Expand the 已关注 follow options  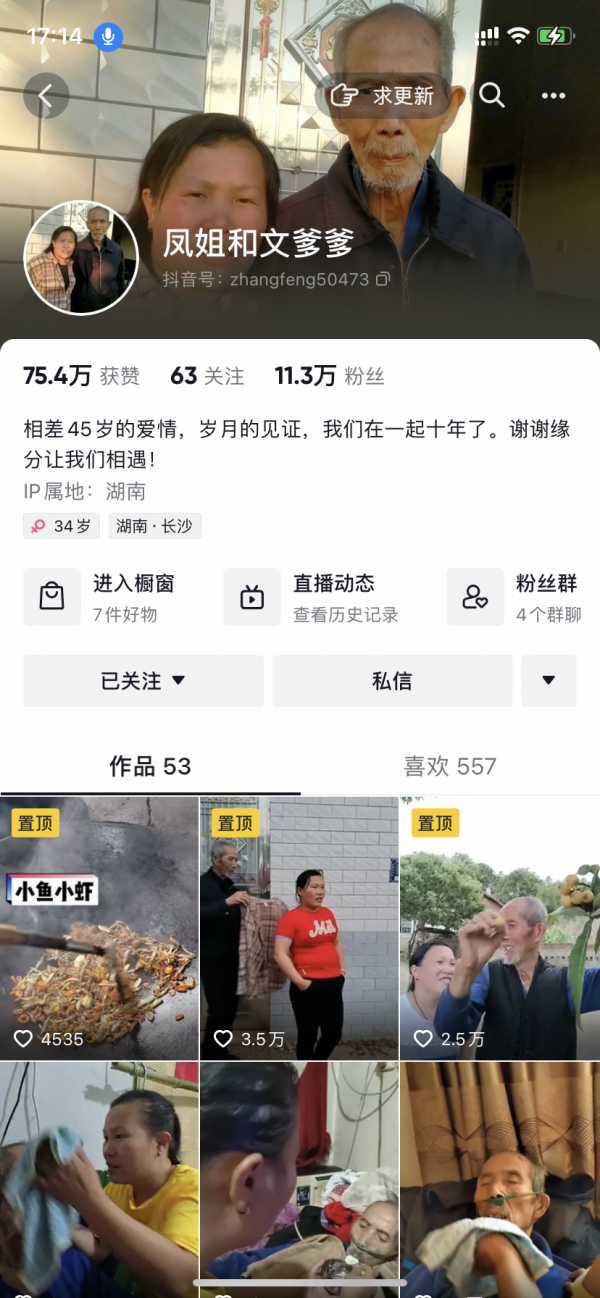(x=143, y=681)
